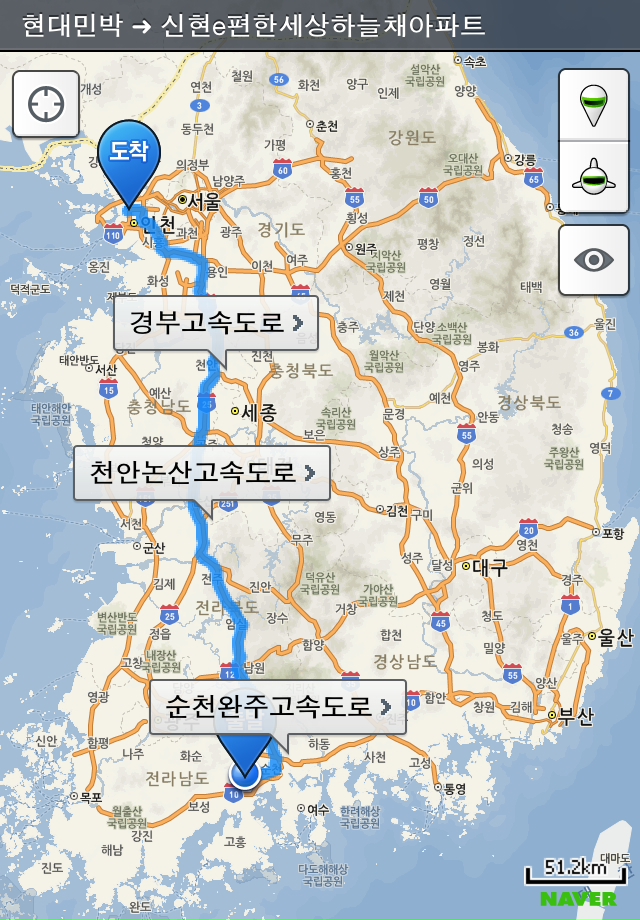Open 순천완주고속도로 route segment details
The height and width of the screenshot is (920, 640).
tap(278, 707)
